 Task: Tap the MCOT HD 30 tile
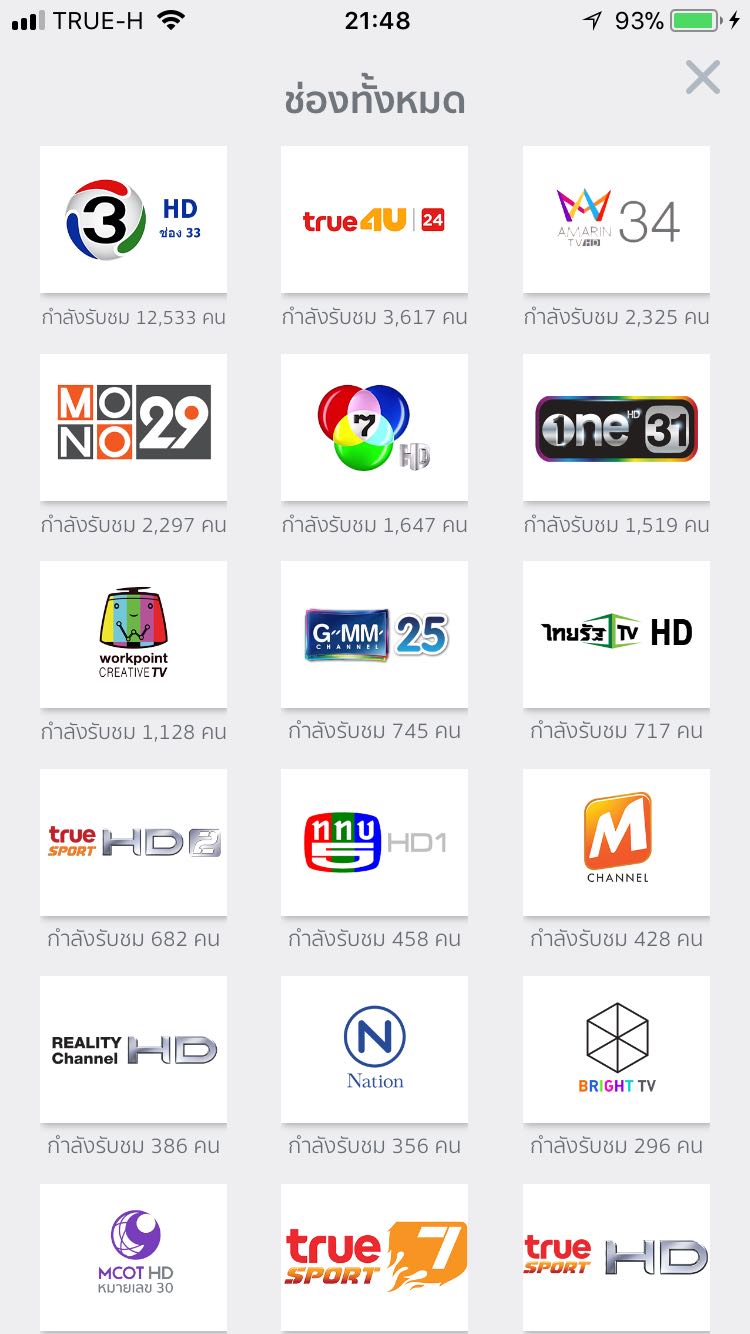[133, 1257]
